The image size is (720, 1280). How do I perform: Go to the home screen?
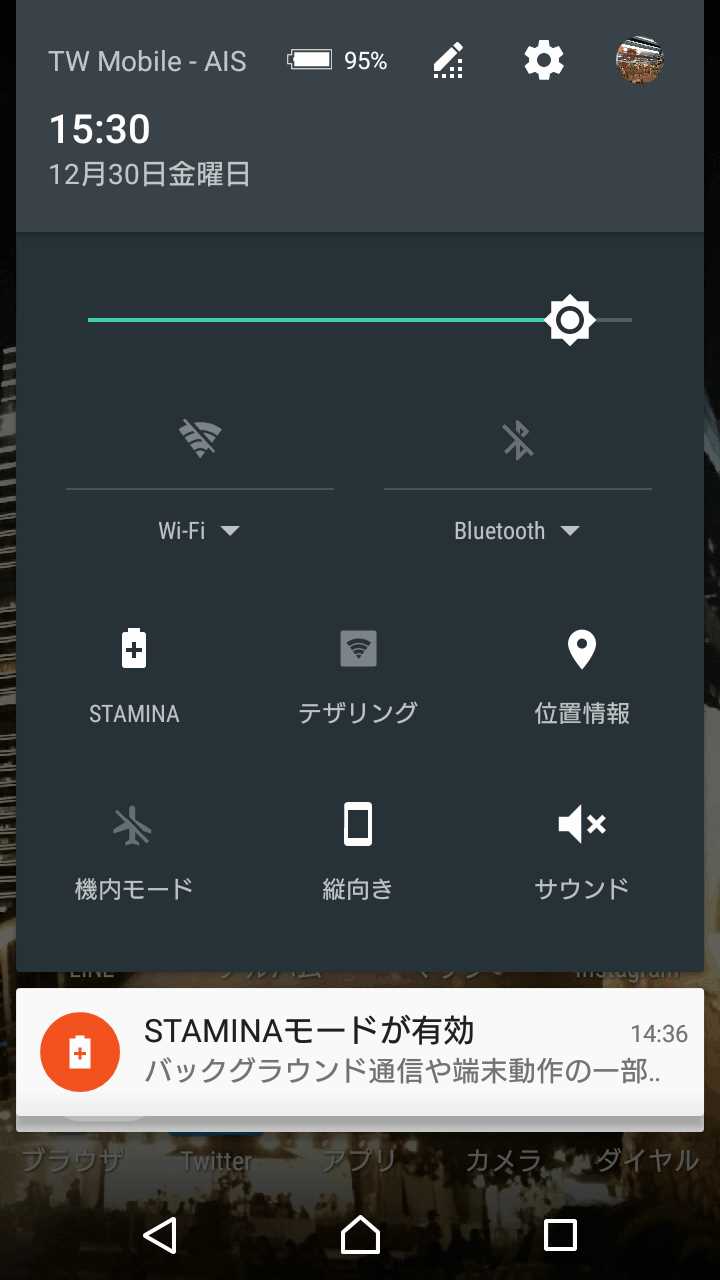(x=360, y=1235)
